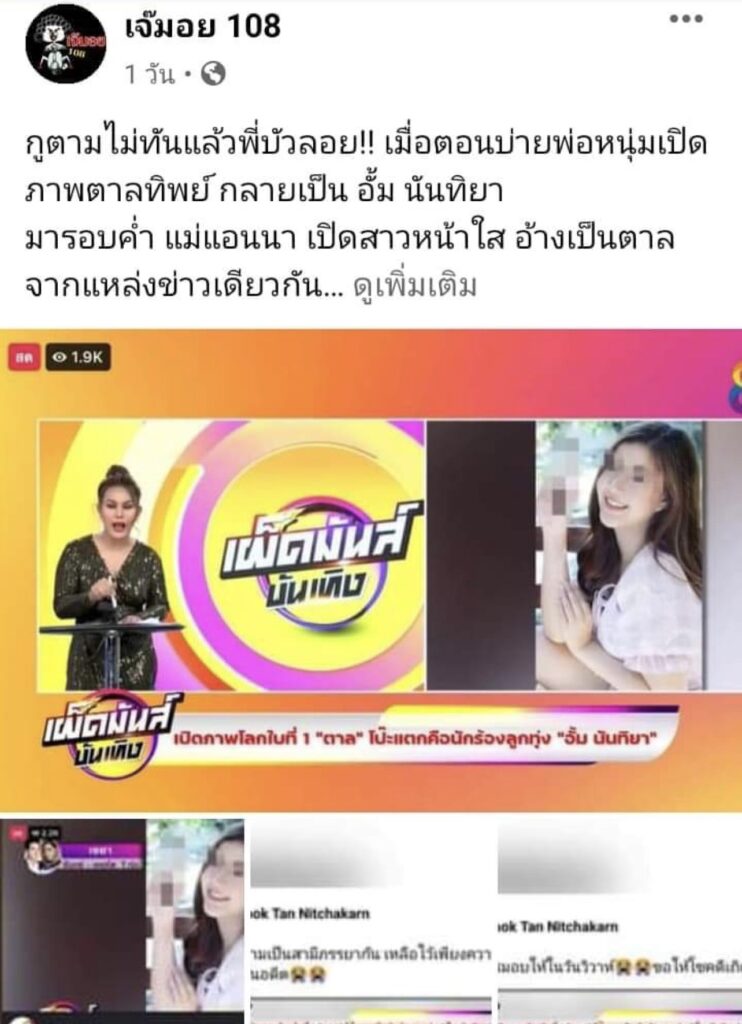View the large เผ็ดมันส์ บันเทิง TV screenshot photo
This screenshot has width=742, height=1024.
(x=371, y=569)
